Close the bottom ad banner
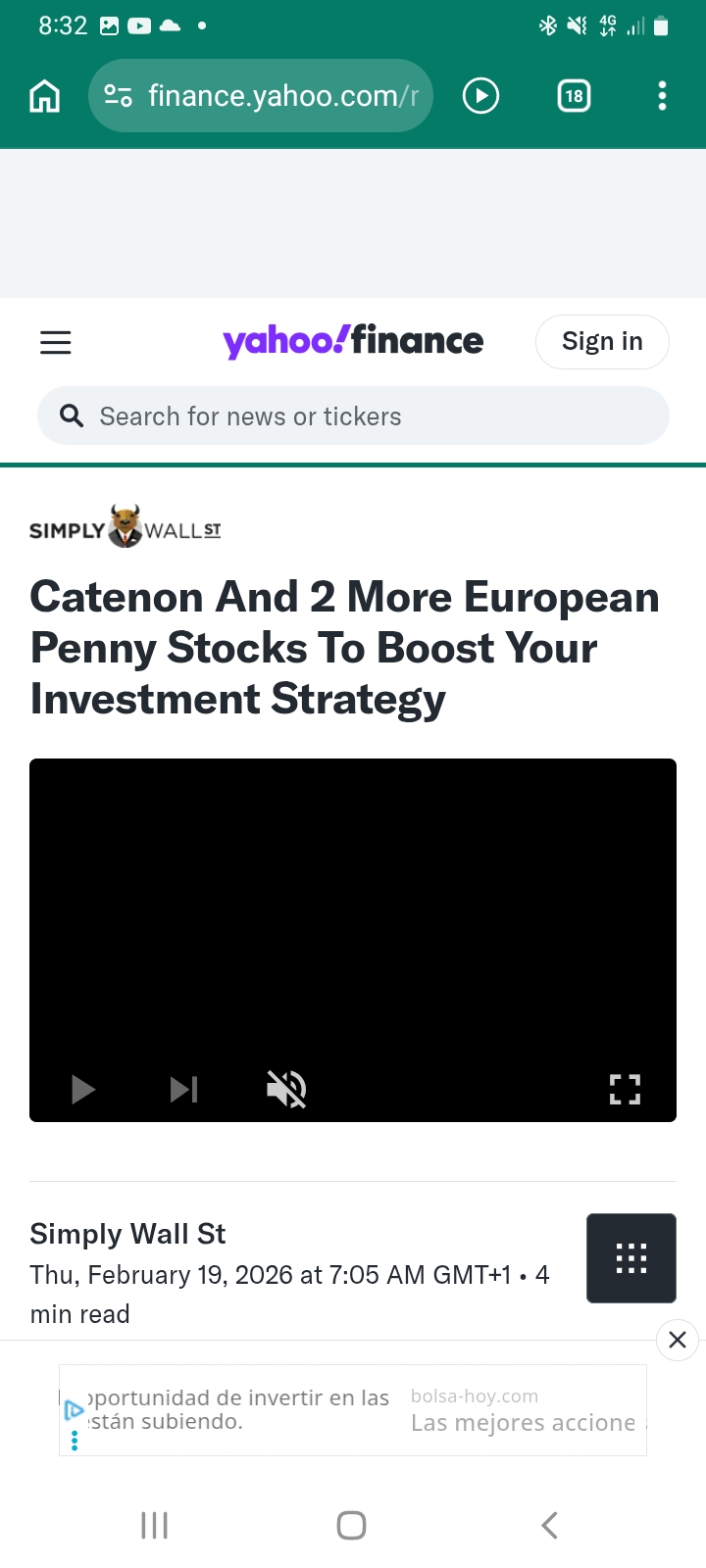Screen dimensions: 706x1568 (677, 1340)
